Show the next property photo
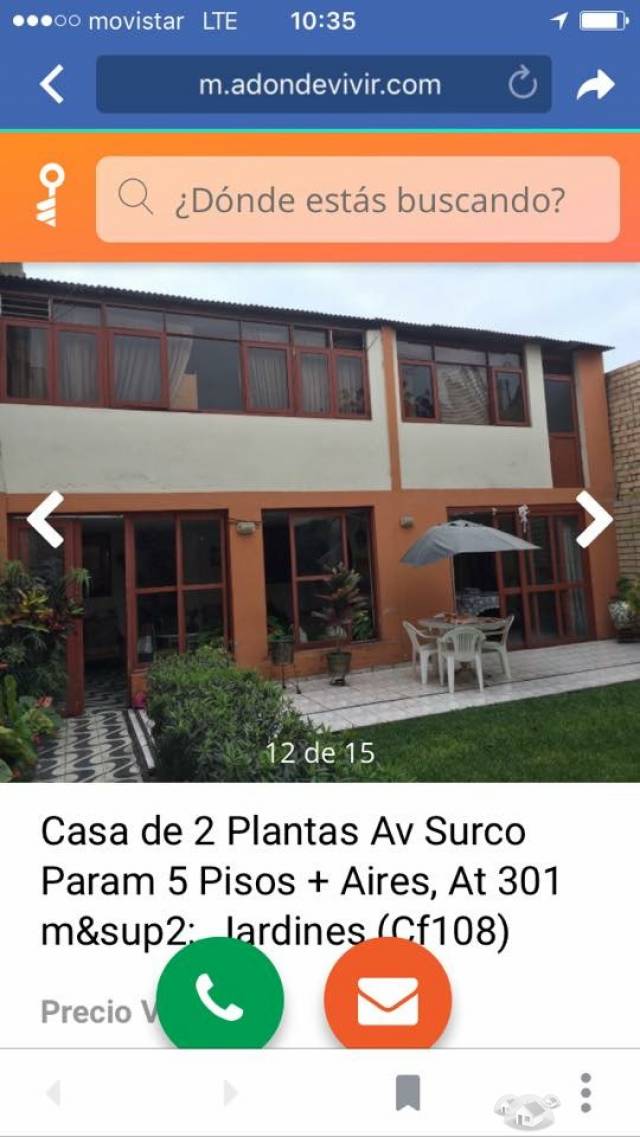Screen dimensions: 640x1137 tap(594, 518)
